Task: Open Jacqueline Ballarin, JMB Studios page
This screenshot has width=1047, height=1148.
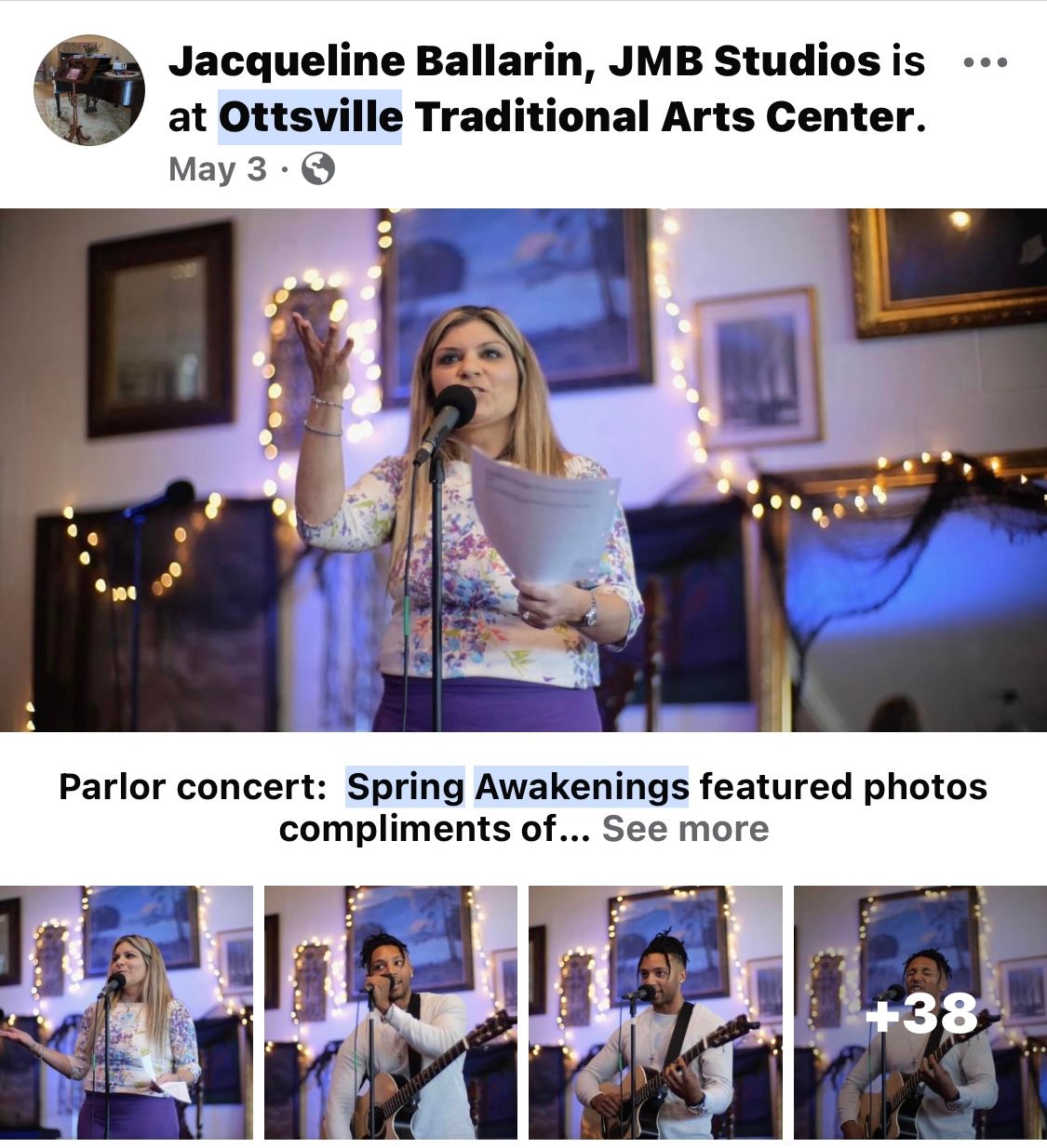Action: point(524,61)
